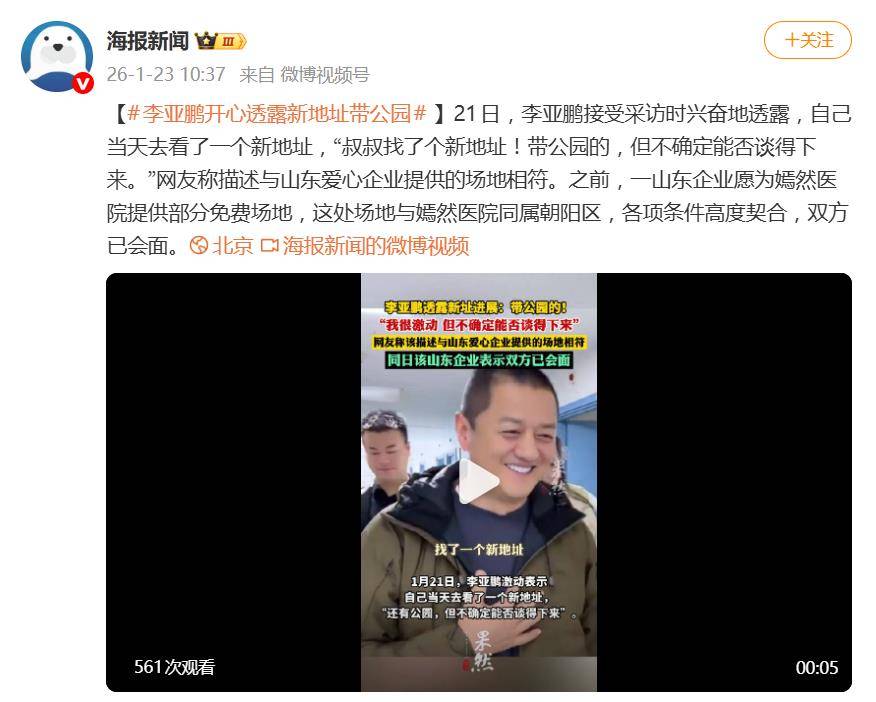Open the 北京 location link
The image size is (876, 702).
pyautogui.click(x=223, y=245)
